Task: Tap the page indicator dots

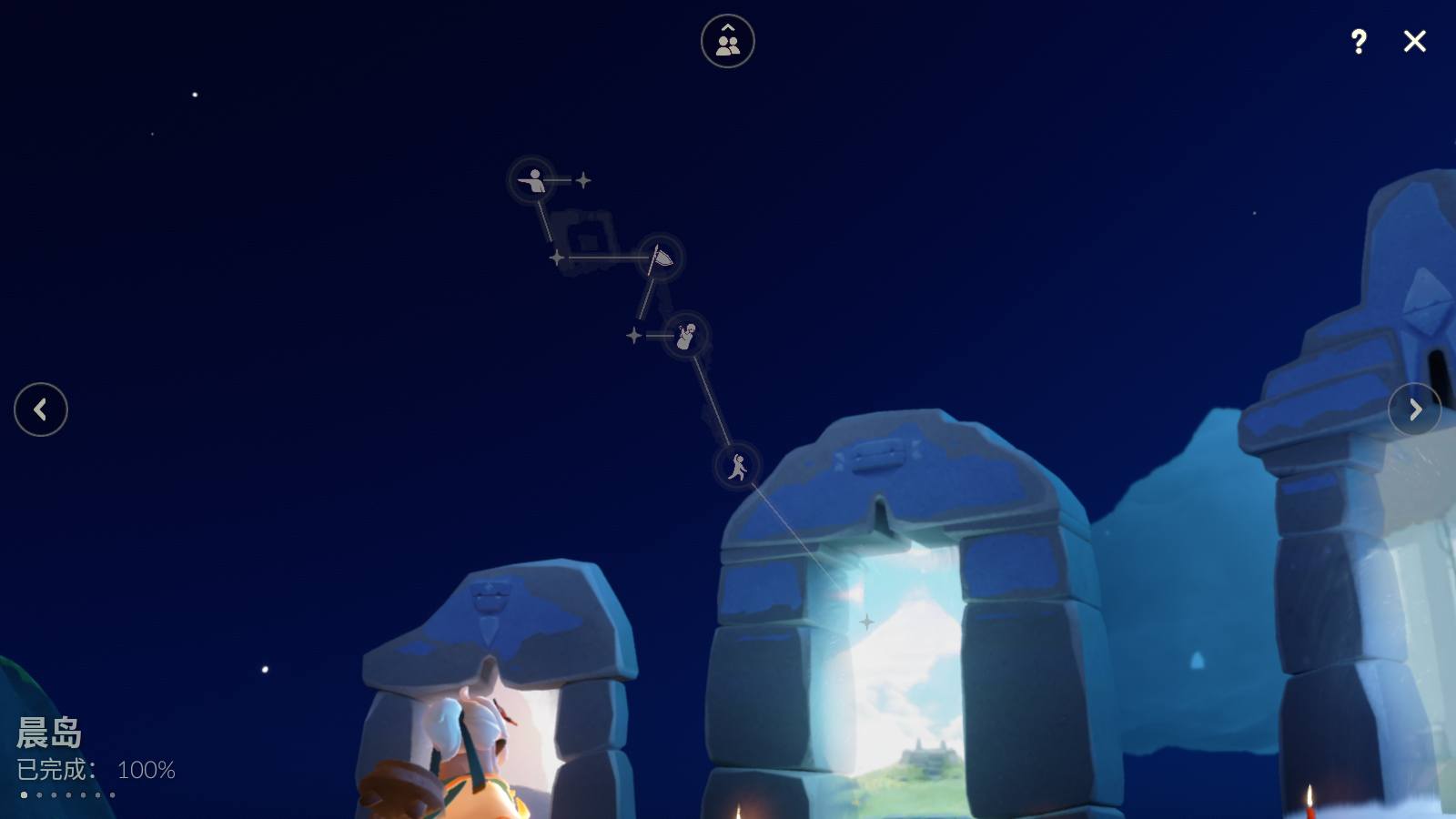Action: pos(68,794)
